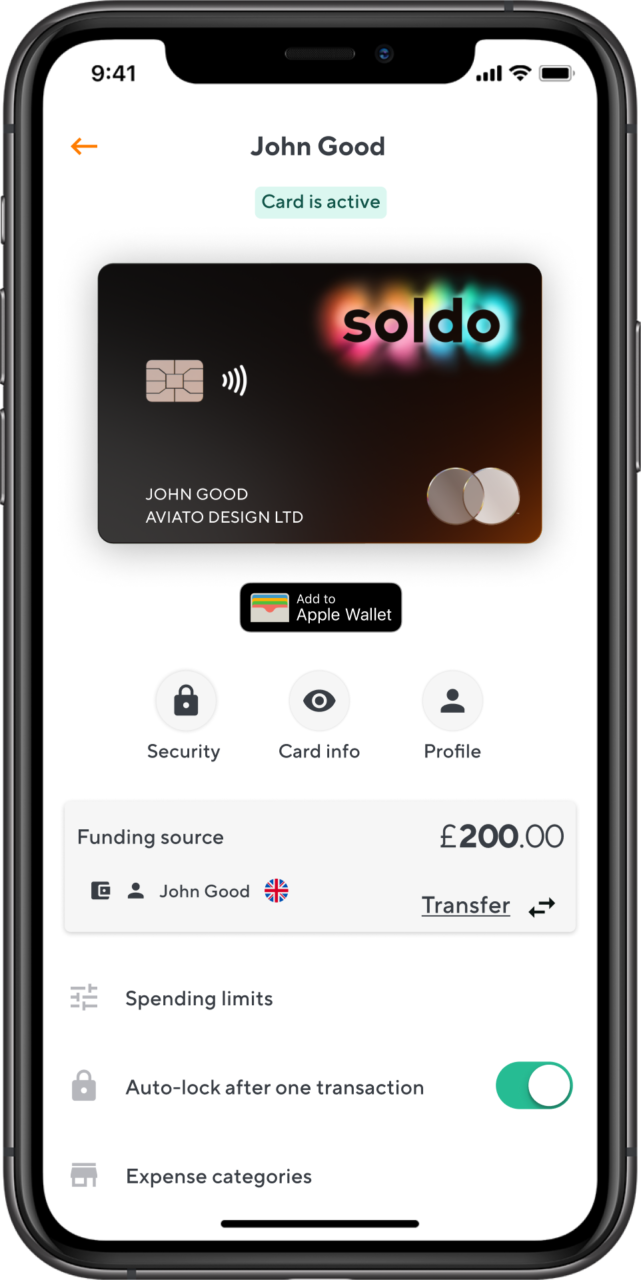Screen dimensions: 641x1280
Task: Go back using the orange arrow
Action: click(x=84, y=147)
